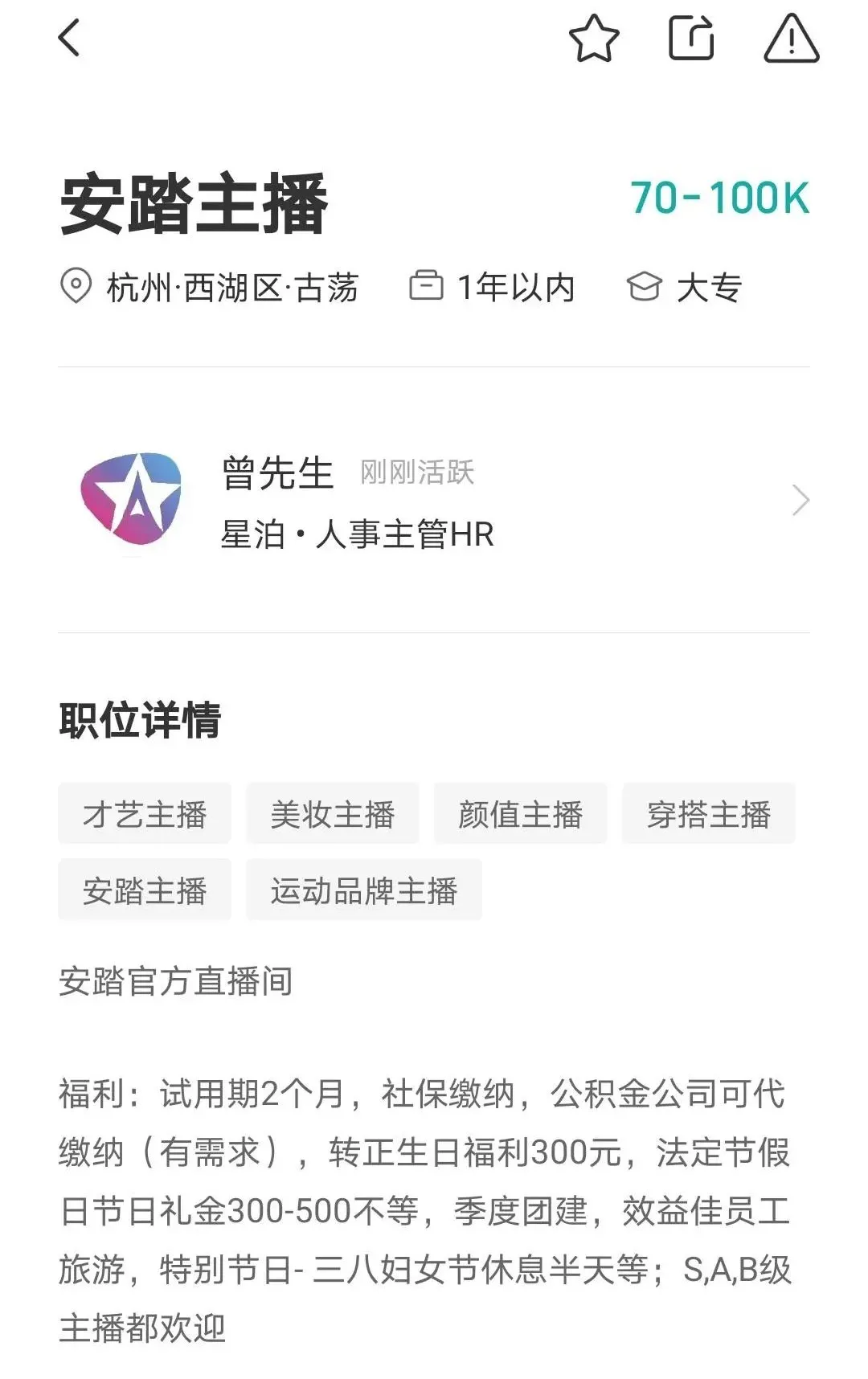Screen dimensions: 868x1379
Task: Report the job using the warning icon
Action: 788,38
